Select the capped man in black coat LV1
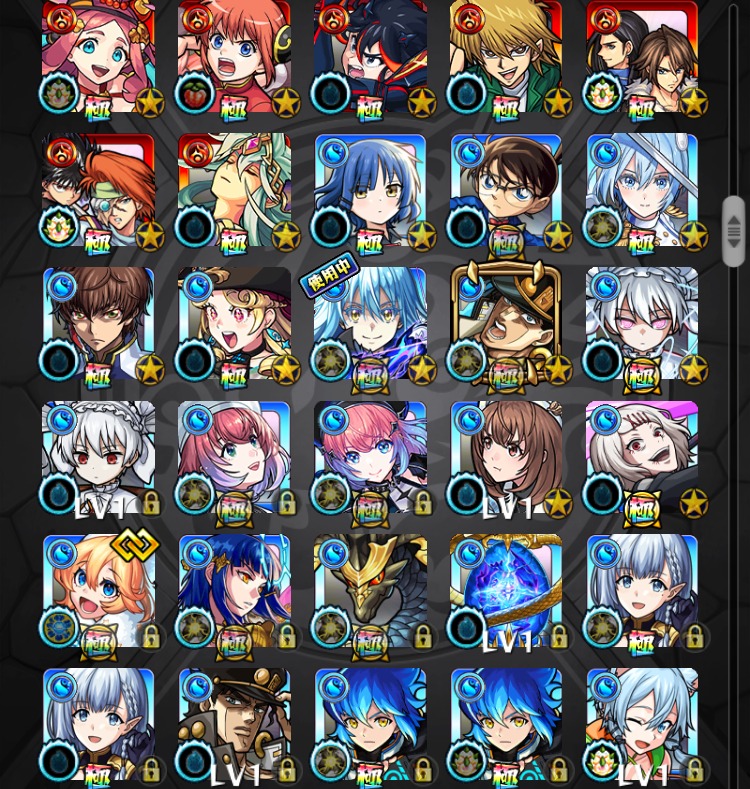Screen dimensions: 750x789 (234, 725)
